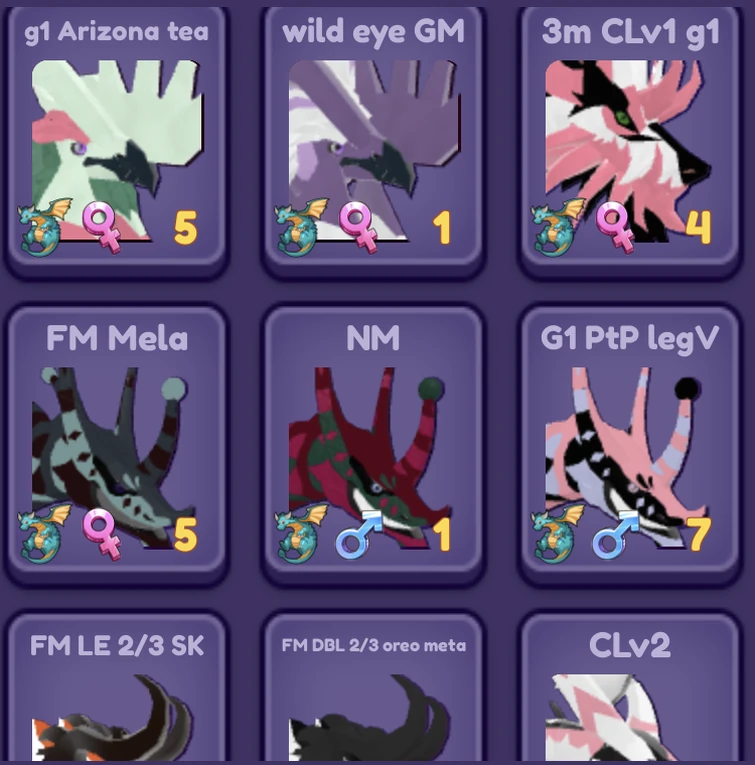Click the FM DBL 2/3 oreo meta label
Viewport: 755px width, 765px height.
point(371,645)
